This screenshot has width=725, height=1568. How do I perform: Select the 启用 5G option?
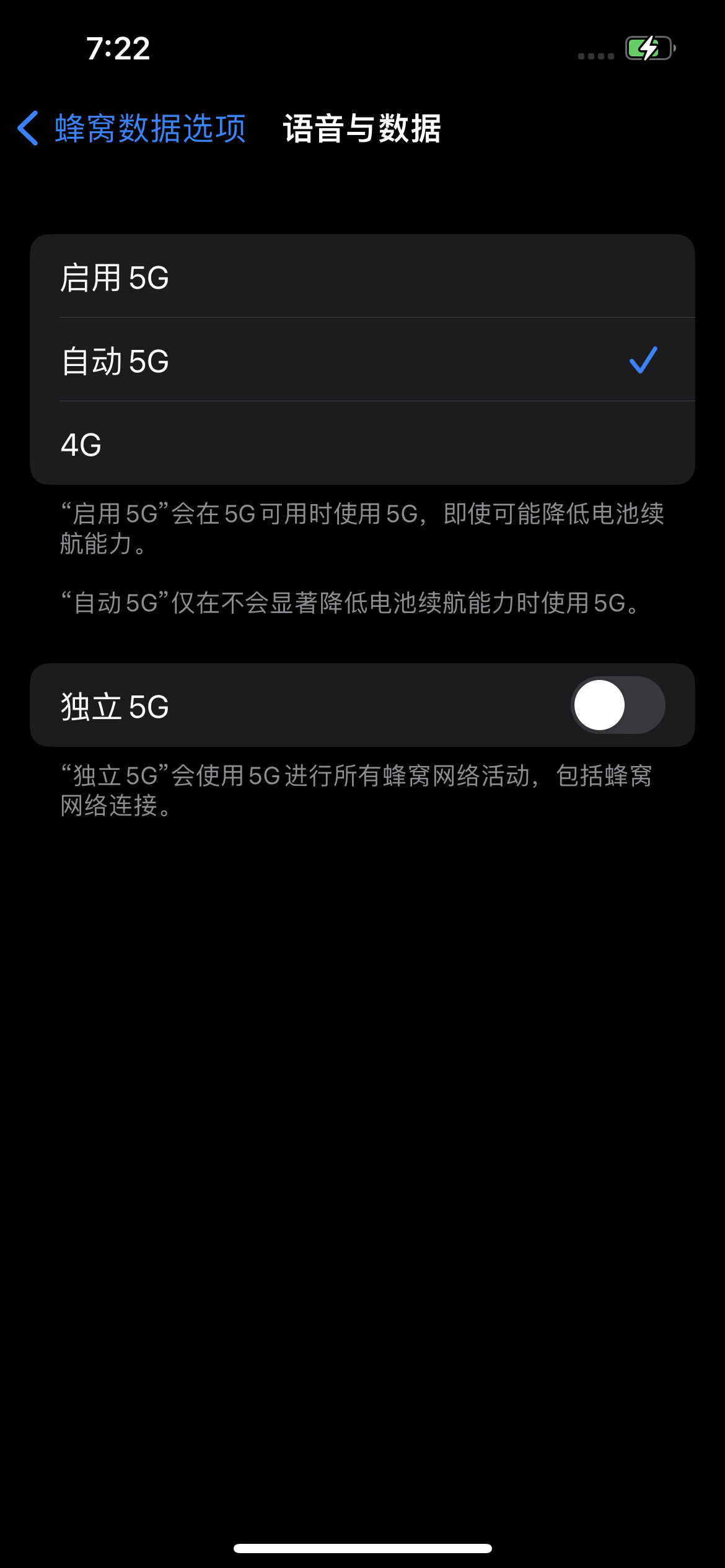tap(362, 277)
